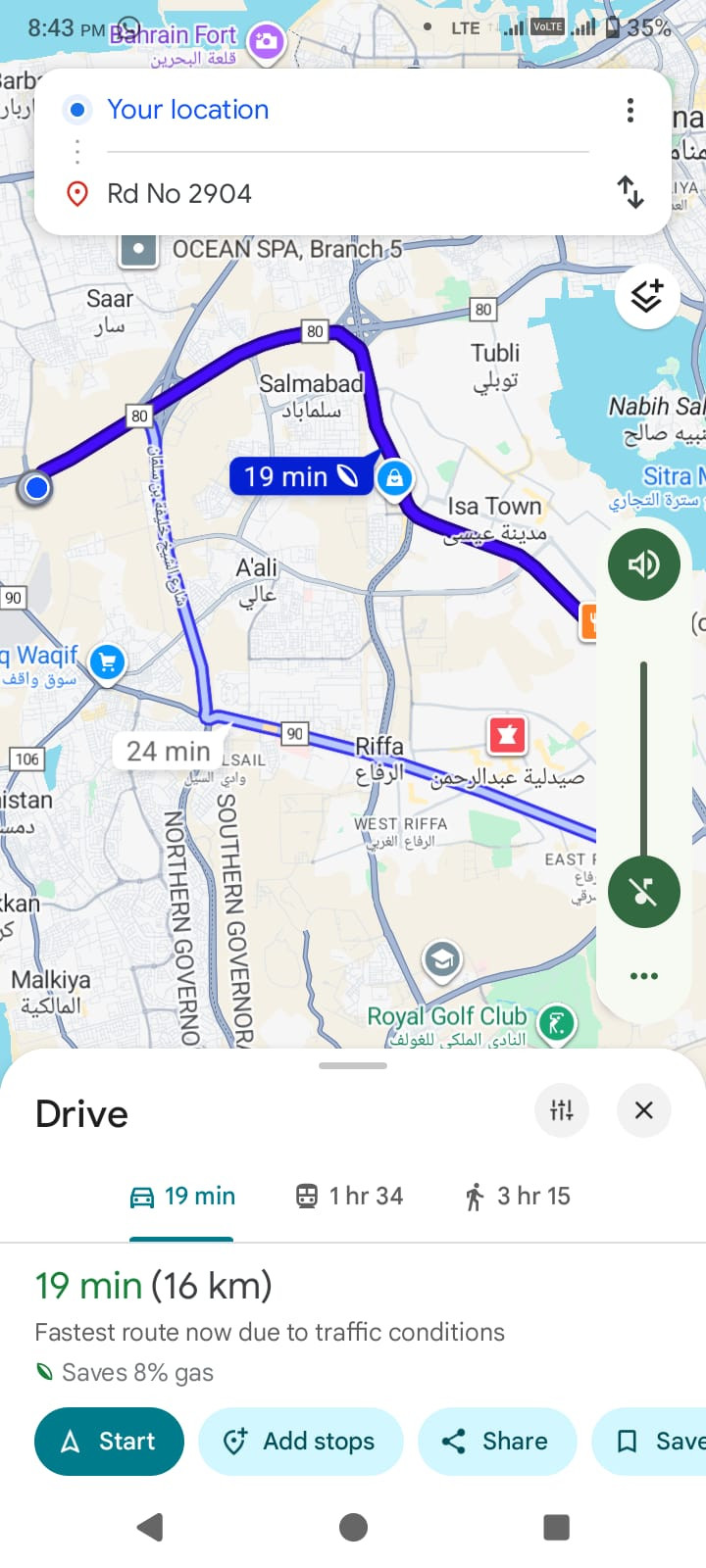The height and width of the screenshot is (1568, 706).
Task: Select the driving tab showing 19 min
Action: [x=183, y=1197]
